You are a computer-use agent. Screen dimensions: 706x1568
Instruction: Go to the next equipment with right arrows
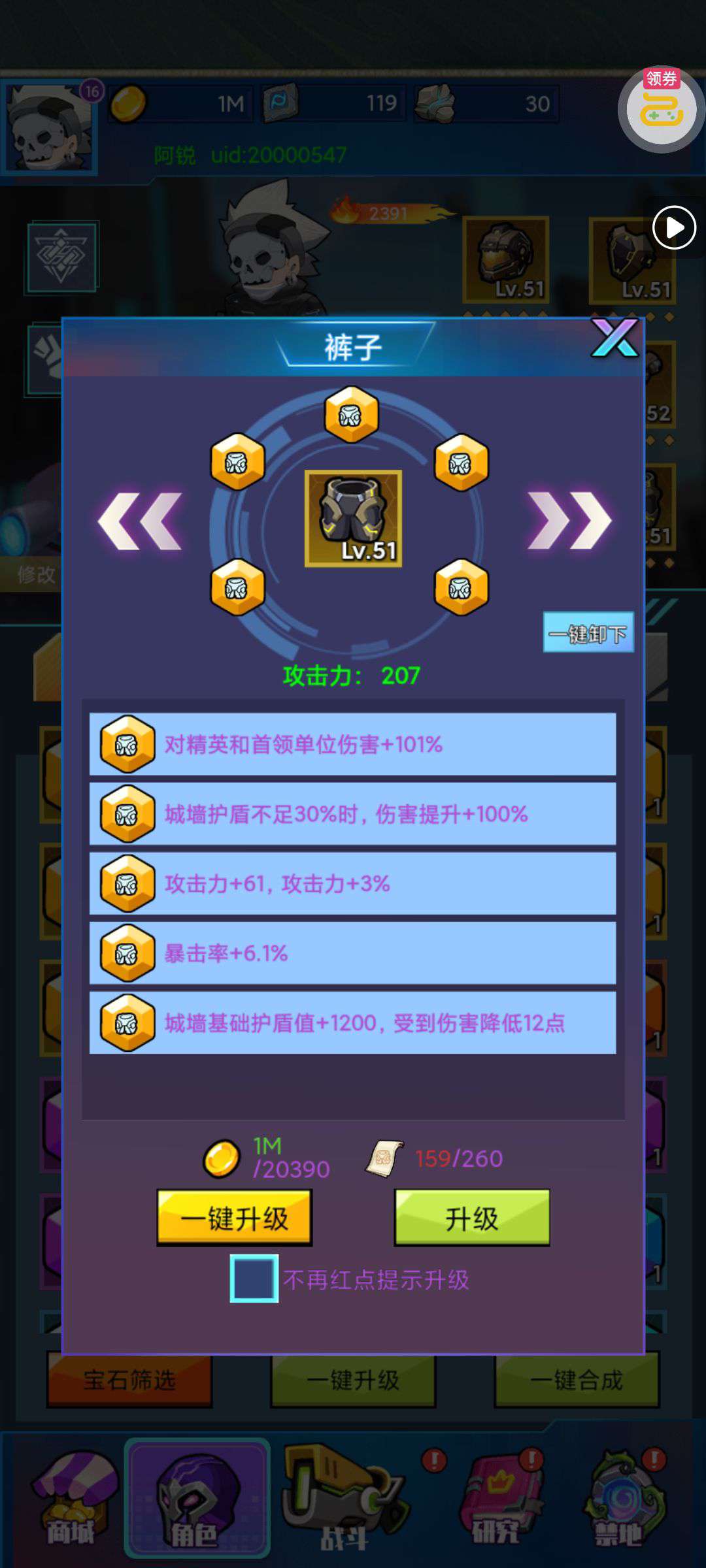pyautogui.click(x=569, y=521)
